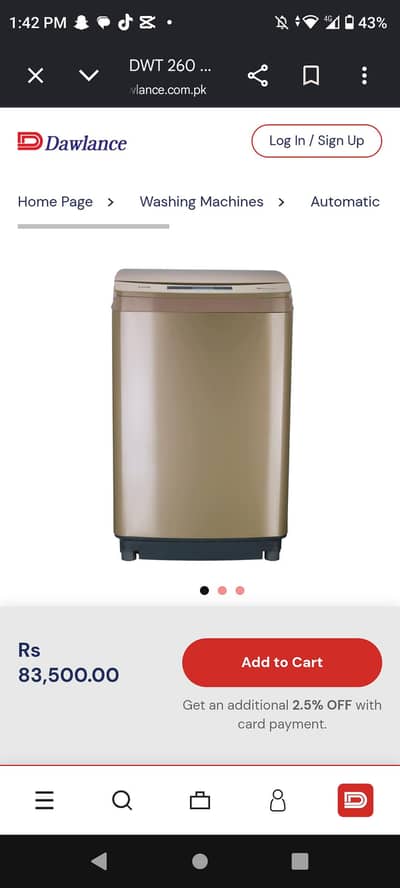Open the account profile icon
The width and height of the screenshot is (400, 888).
tap(278, 801)
